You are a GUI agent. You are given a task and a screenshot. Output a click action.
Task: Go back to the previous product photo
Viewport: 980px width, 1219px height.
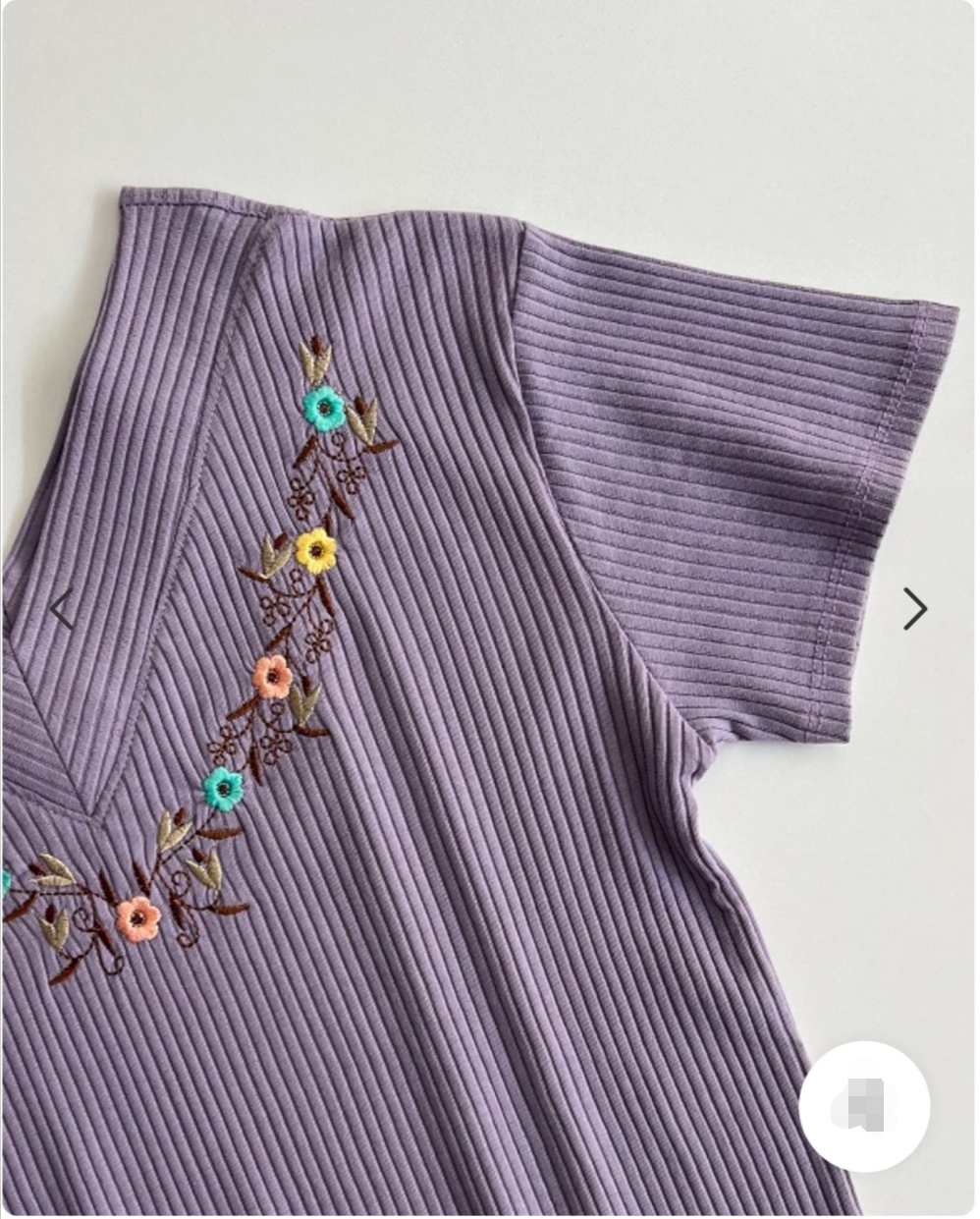[62, 609]
